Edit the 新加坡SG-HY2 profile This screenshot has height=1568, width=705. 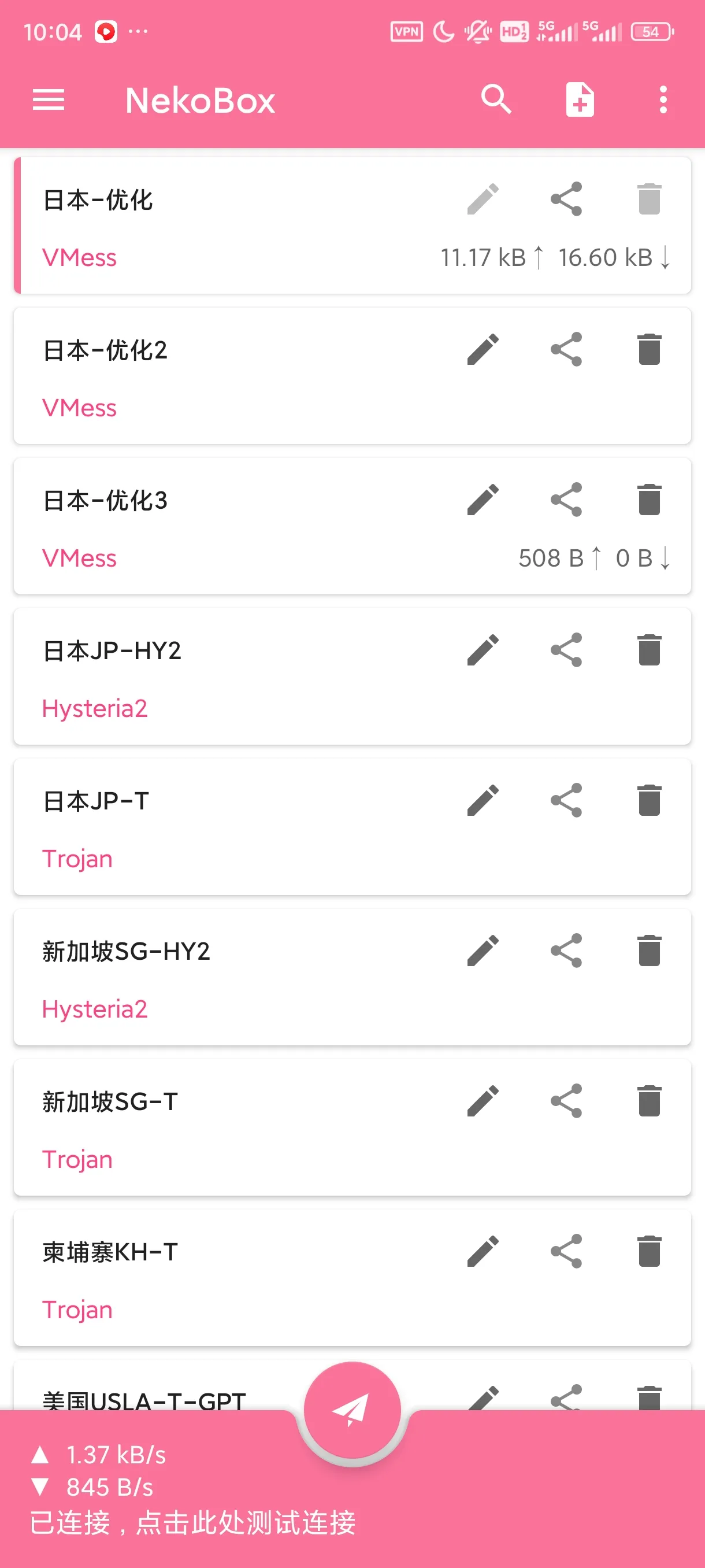(x=483, y=951)
